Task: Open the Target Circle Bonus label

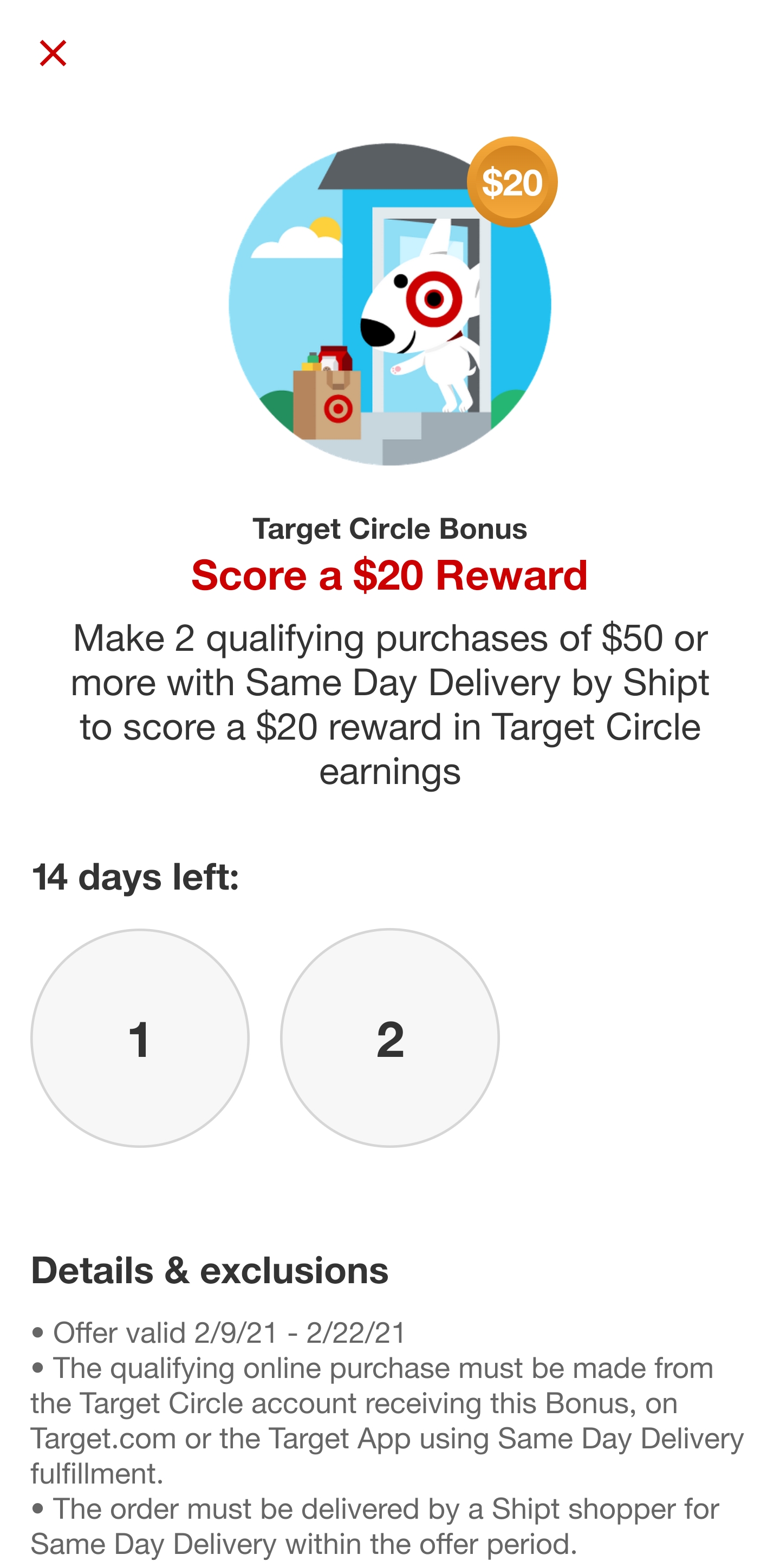Action: coord(389,528)
